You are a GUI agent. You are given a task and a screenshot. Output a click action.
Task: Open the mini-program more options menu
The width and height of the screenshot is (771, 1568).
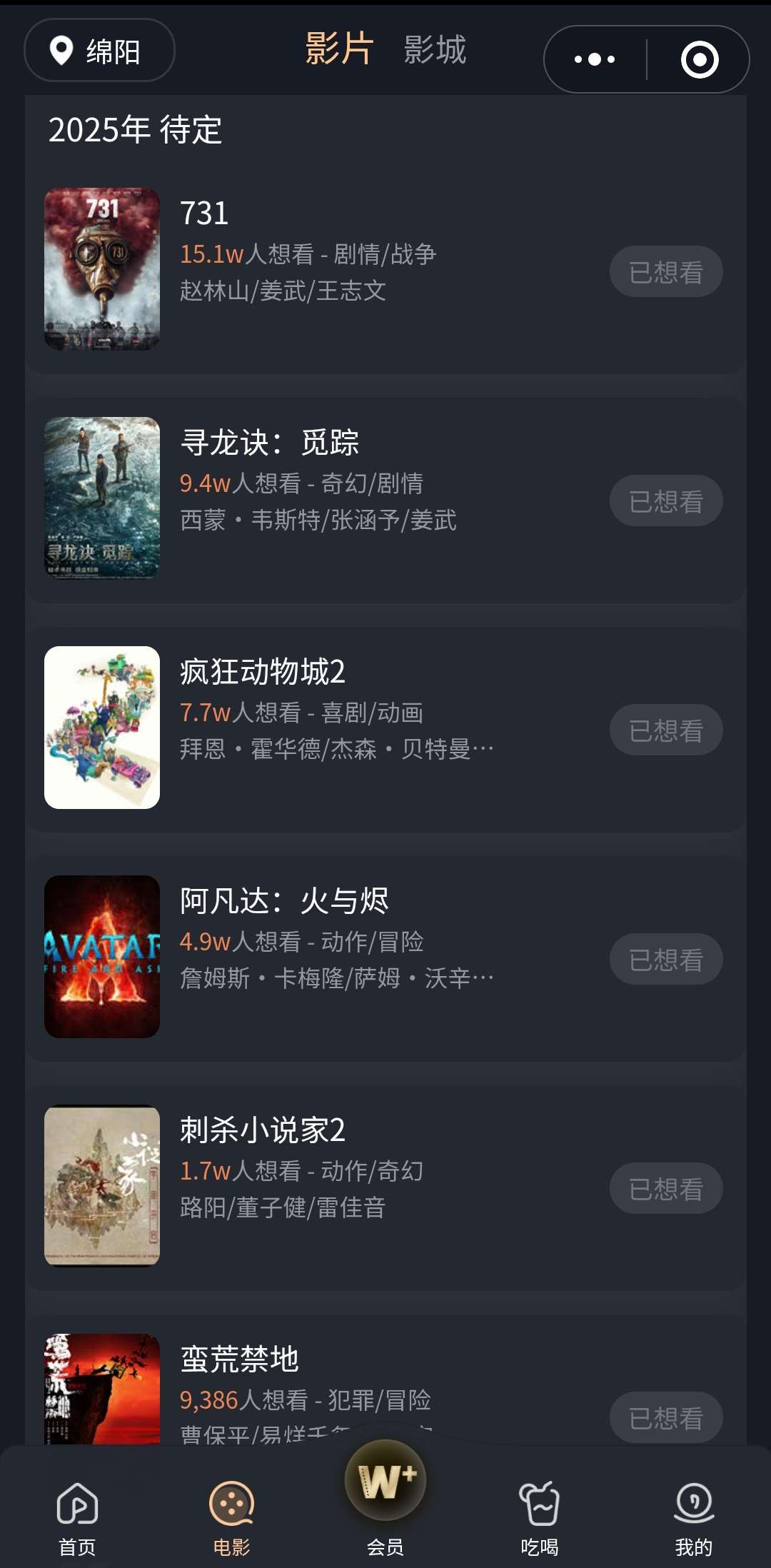(595, 59)
